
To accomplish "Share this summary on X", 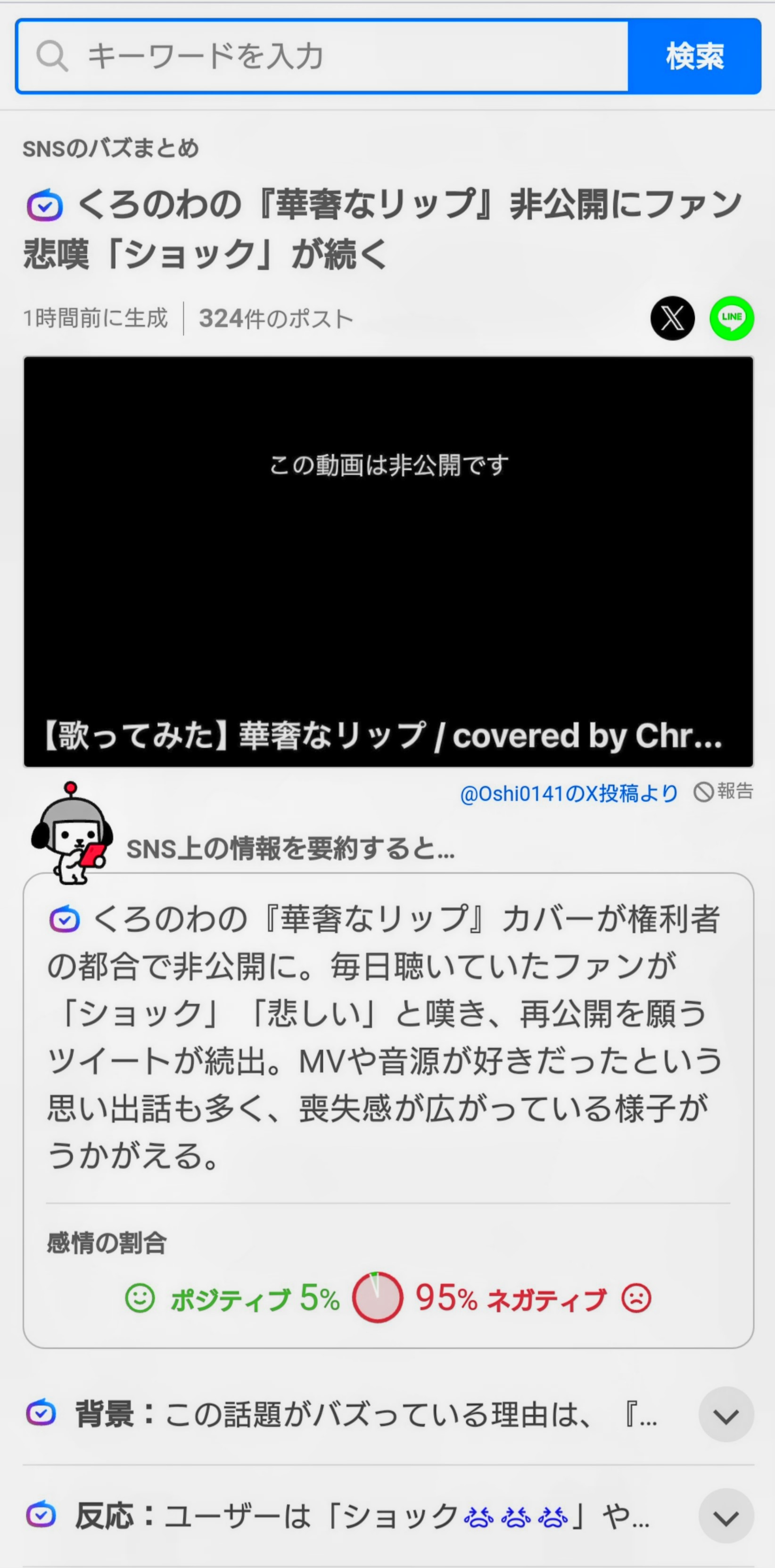I will (x=672, y=318).
